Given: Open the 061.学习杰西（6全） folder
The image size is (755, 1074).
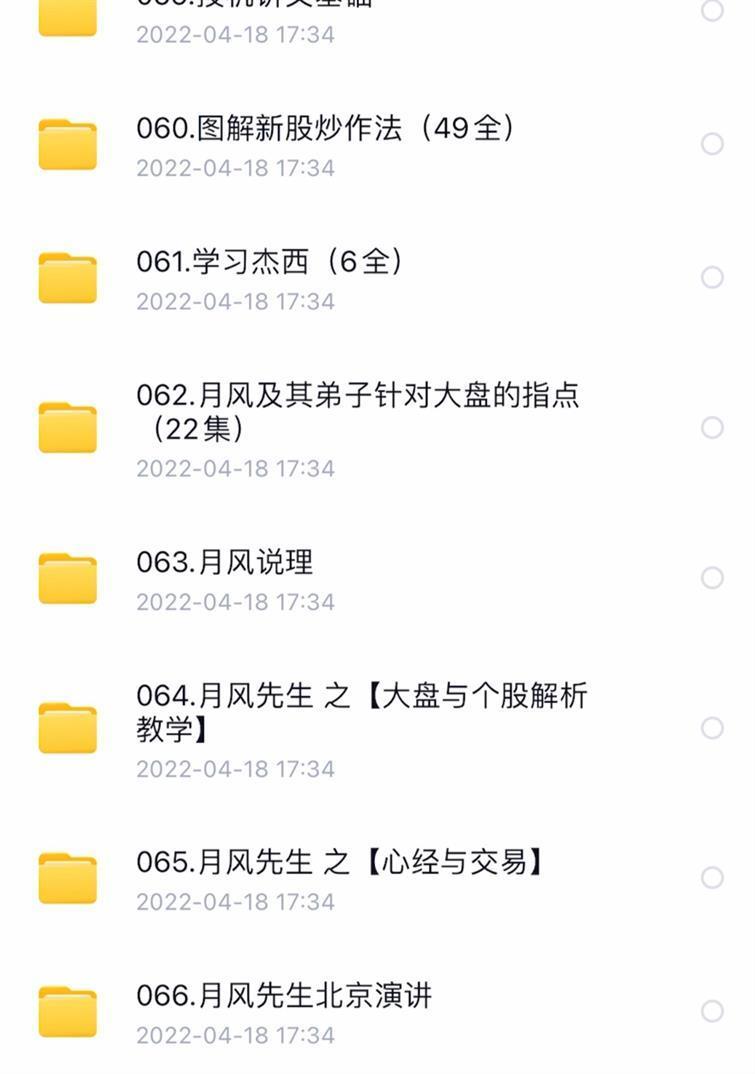Looking at the screenshot, I should click(x=270, y=262).
